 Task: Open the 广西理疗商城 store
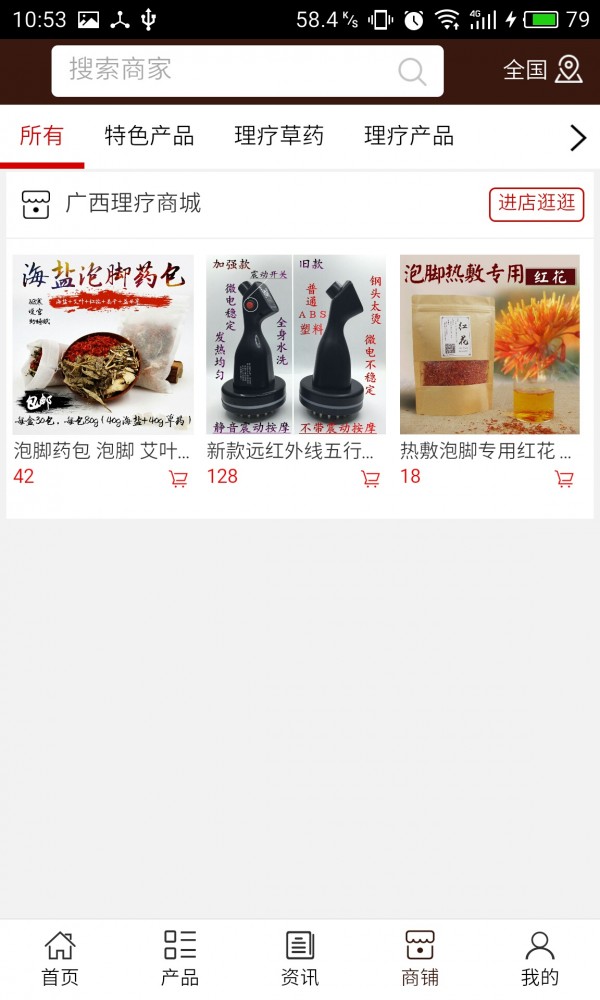[x=133, y=203]
